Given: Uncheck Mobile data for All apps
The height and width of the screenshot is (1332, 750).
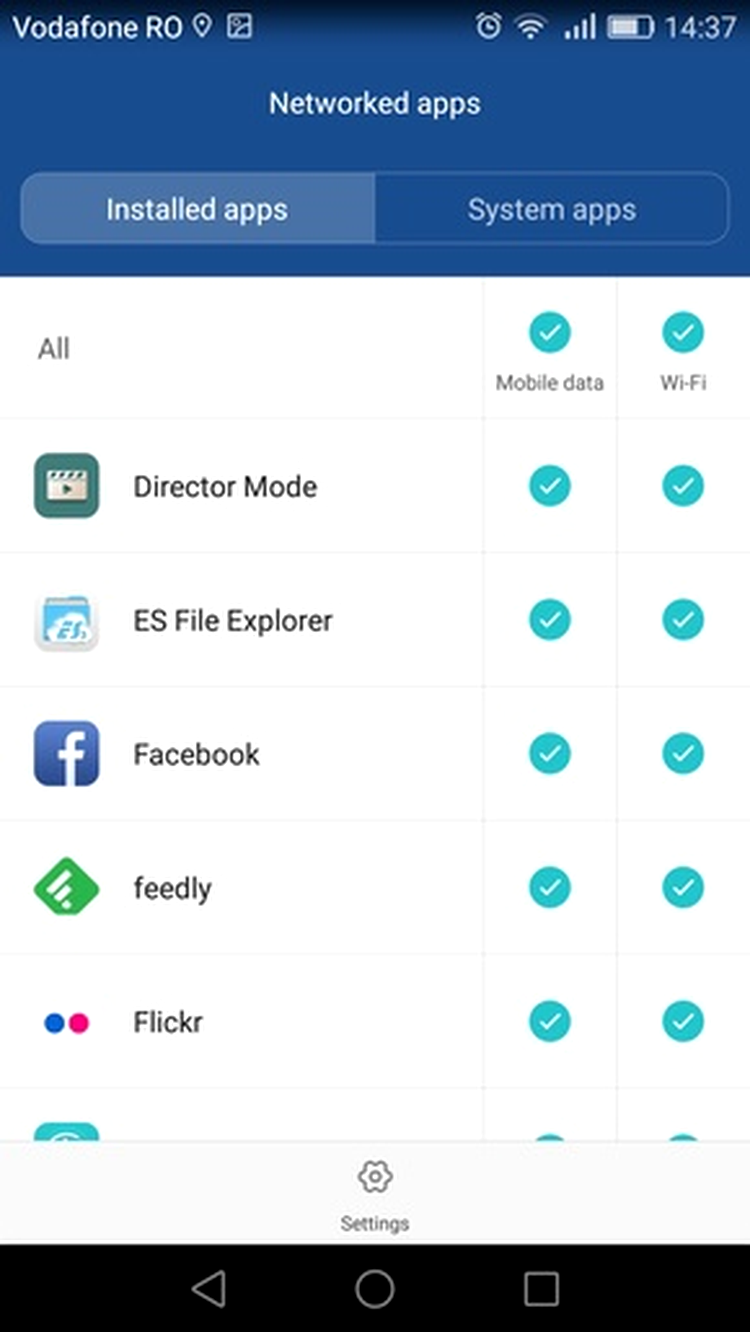Looking at the screenshot, I should (x=549, y=332).
